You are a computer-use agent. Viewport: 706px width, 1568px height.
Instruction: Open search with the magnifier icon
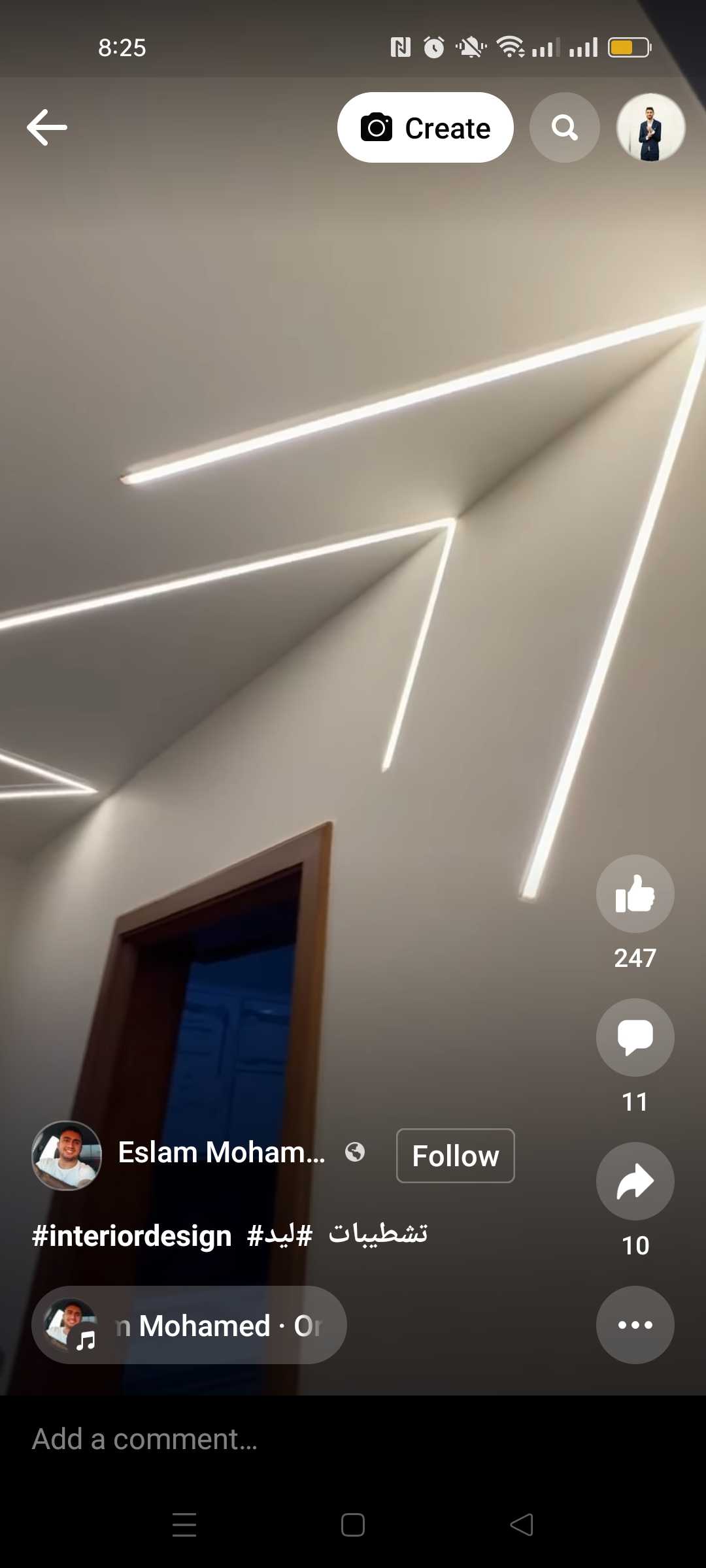(564, 127)
